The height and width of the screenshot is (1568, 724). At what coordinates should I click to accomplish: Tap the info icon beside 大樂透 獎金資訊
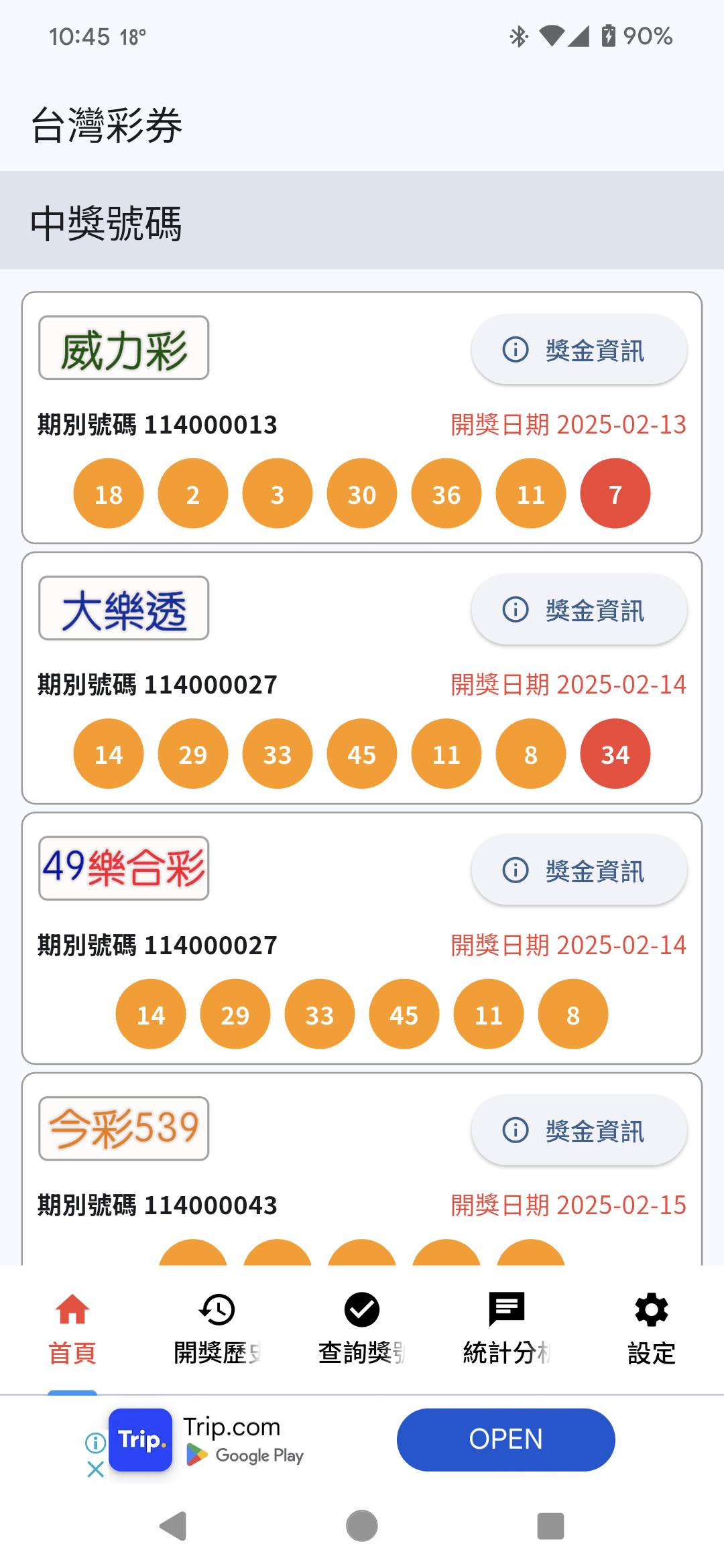(x=515, y=610)
